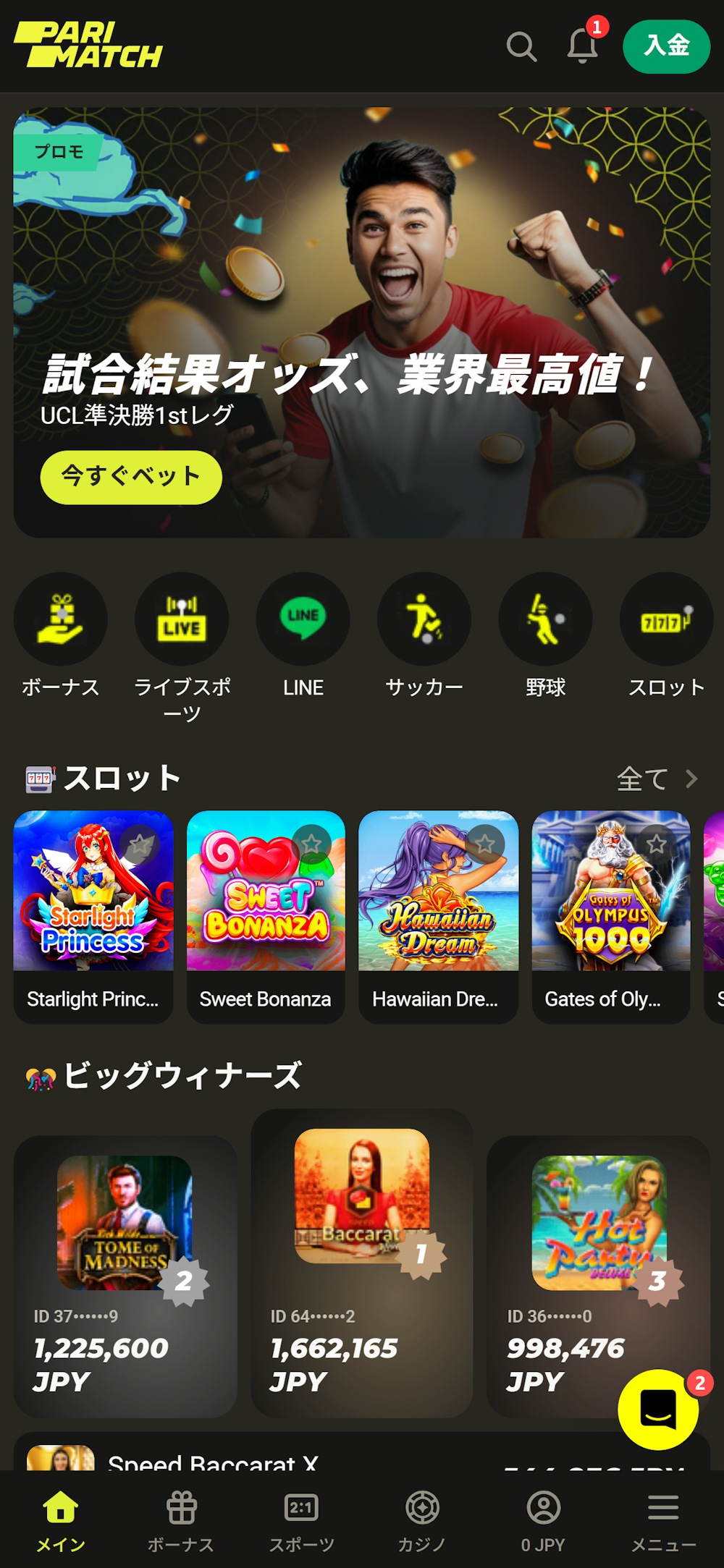Open ライブスポーツ via the LIVE icon
The width and height of the screenshot is (724, 1568).
(182, 618)
